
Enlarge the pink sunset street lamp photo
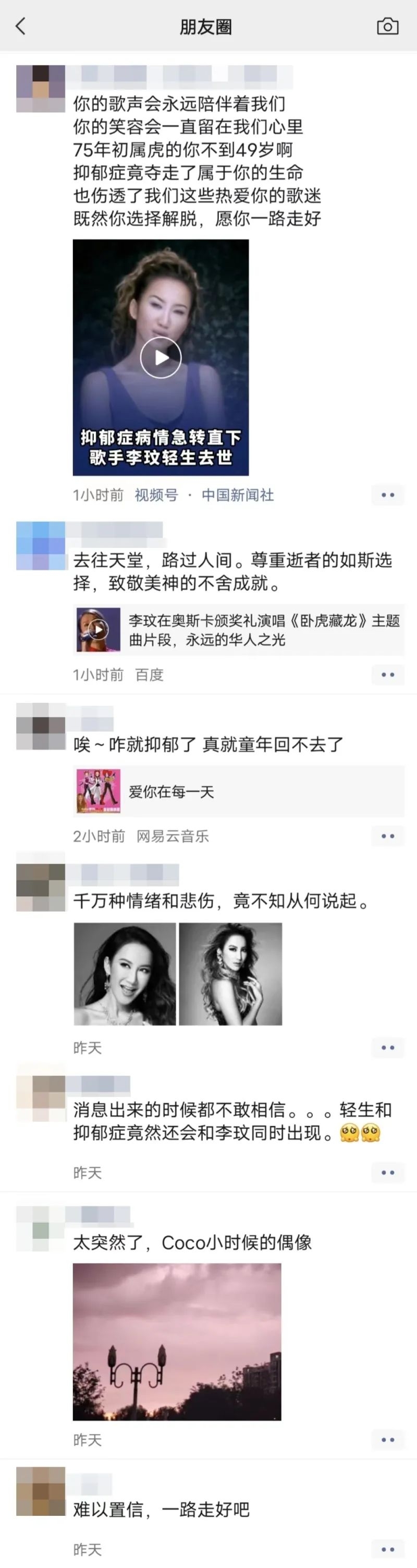click(177, 1342)
